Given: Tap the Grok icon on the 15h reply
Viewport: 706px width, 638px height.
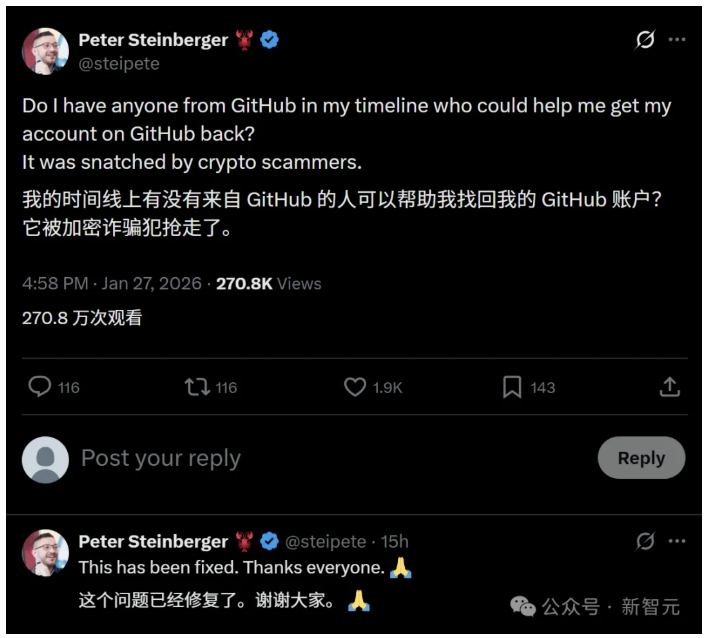Looking at the screenshot, I should (x=646, y=541).
